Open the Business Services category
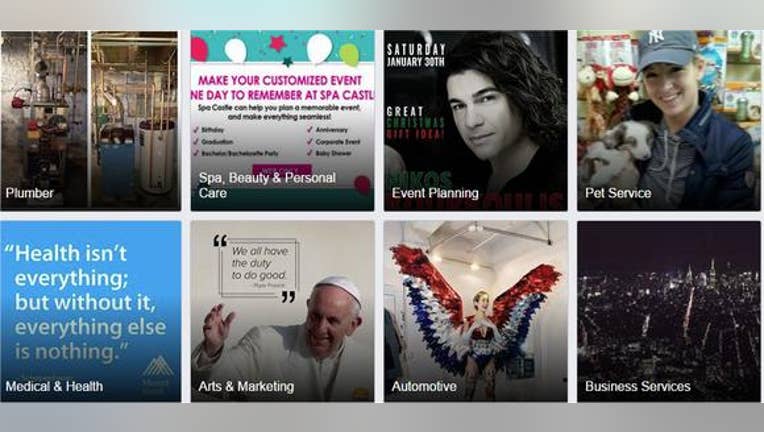Screen dimensions: 764x432 668,311
